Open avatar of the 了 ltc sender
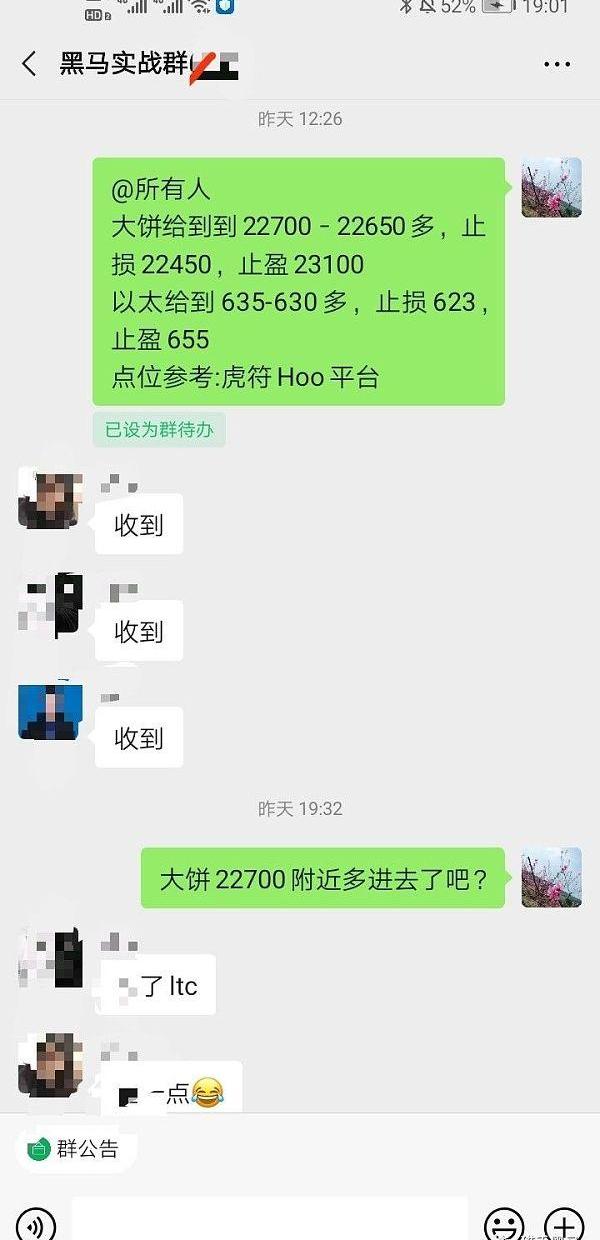Viewport: 600px width, 1240px height. (50, 957)
